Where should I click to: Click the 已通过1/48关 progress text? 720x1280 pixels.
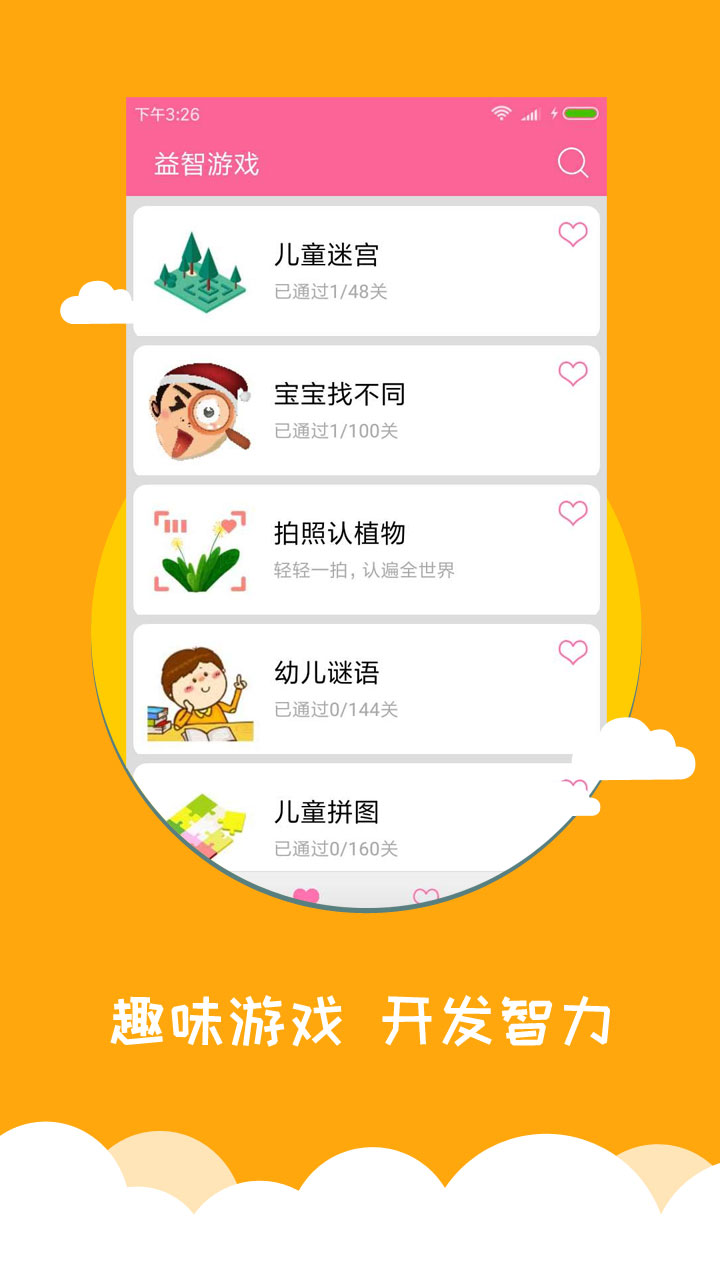333,292
